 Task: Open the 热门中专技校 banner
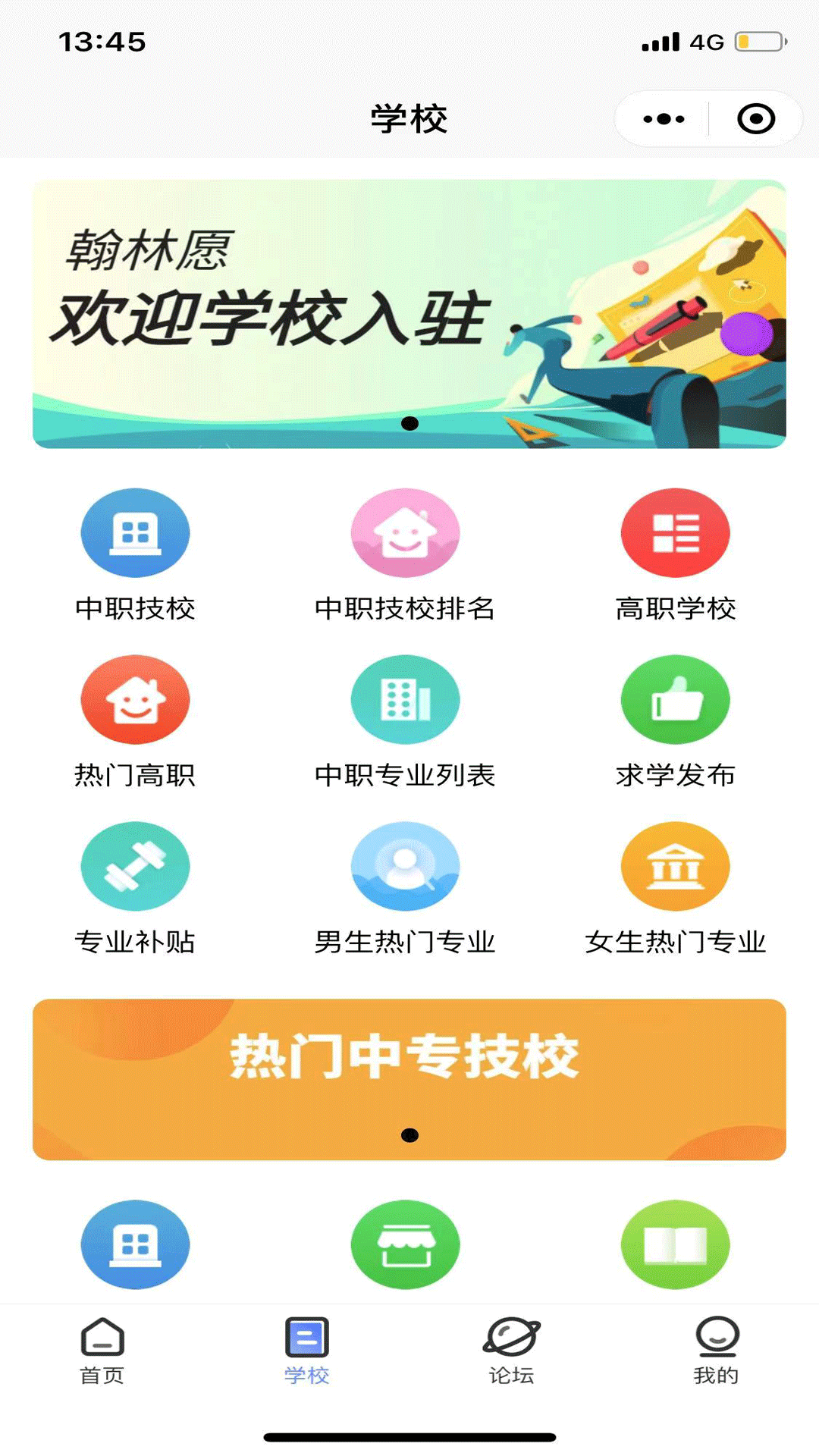coord(409,1079)
